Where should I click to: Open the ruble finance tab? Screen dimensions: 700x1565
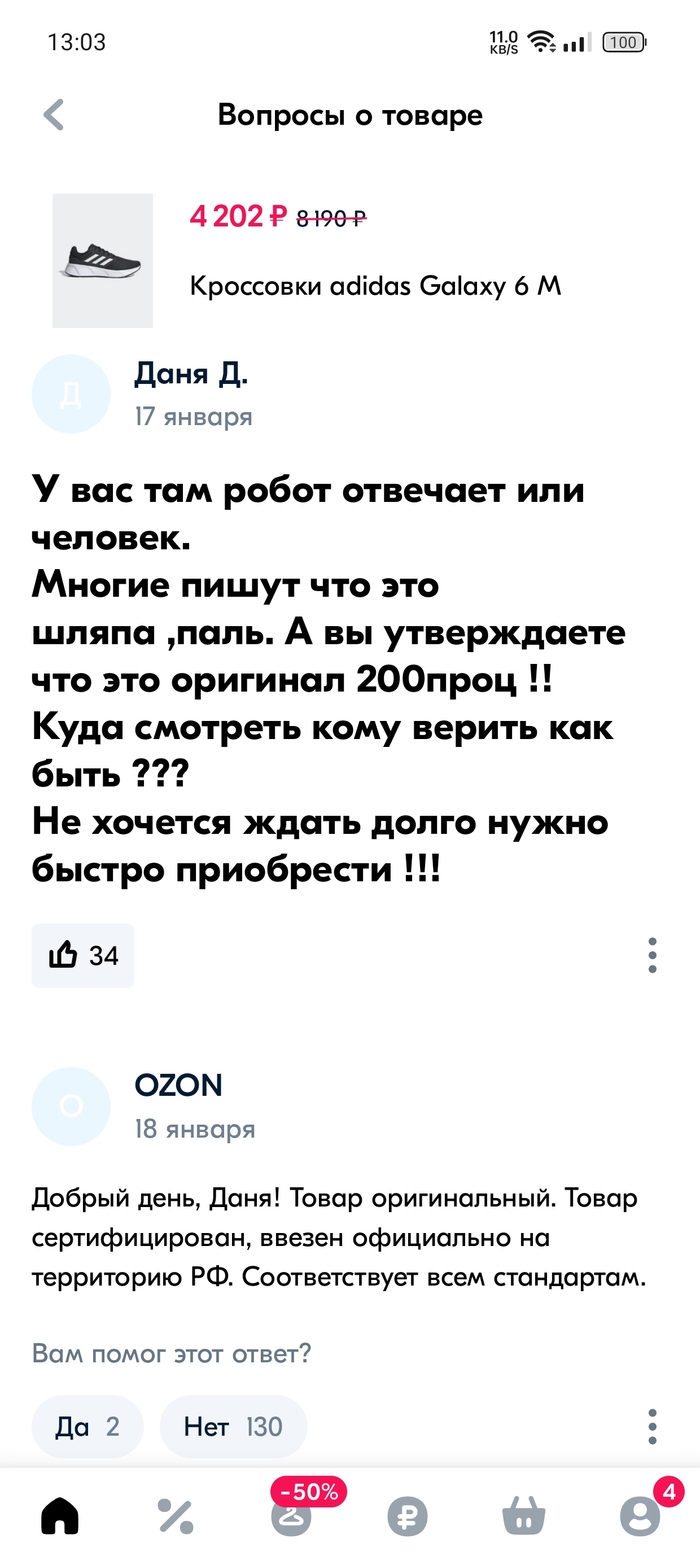408,1516
